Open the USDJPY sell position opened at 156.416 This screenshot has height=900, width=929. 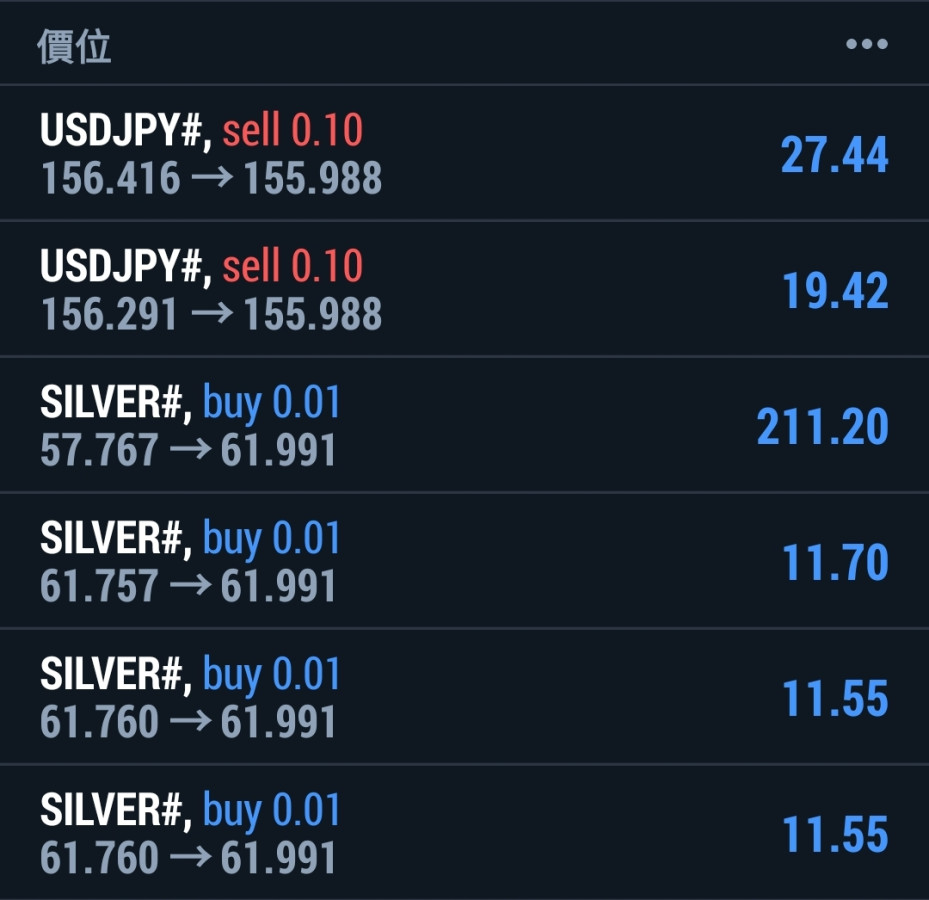click(x=464, y=154)
